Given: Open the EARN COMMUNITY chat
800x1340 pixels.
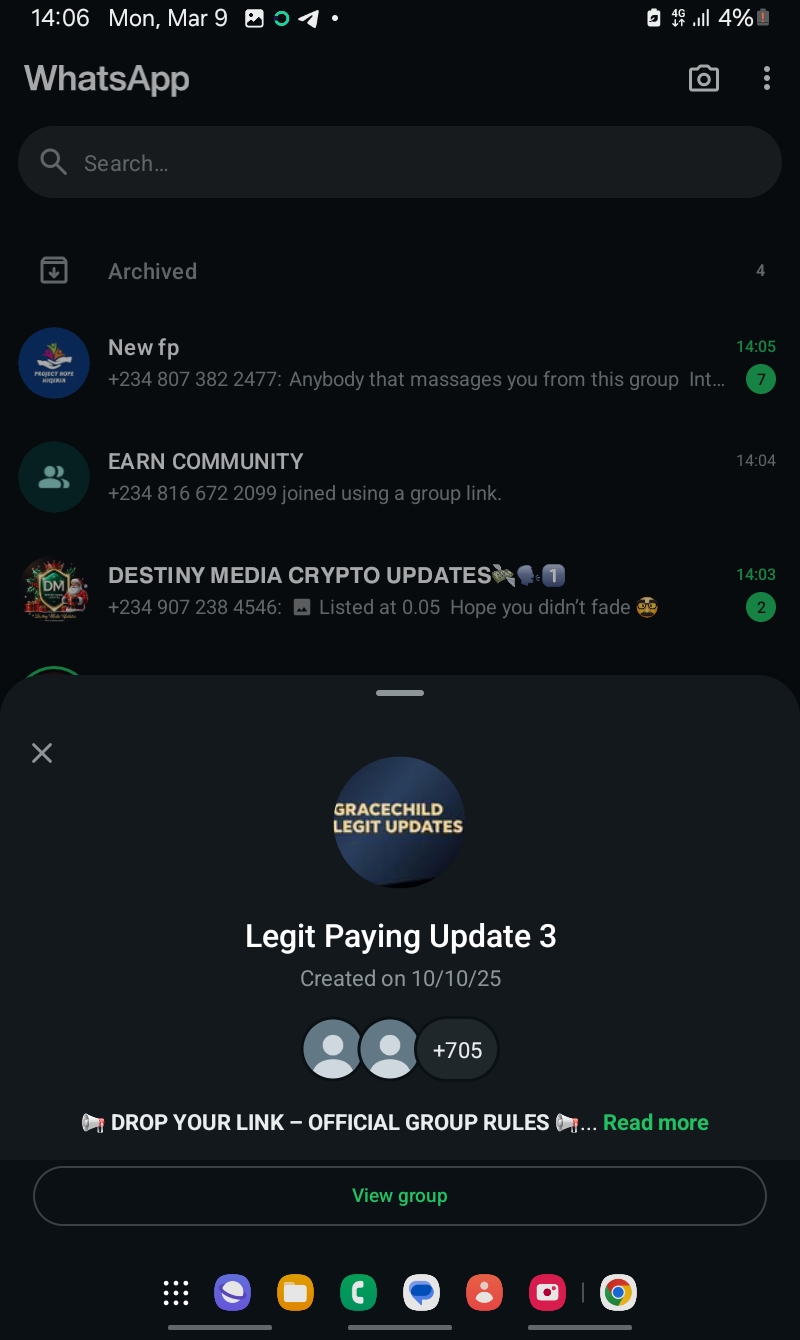Looking at the screenshot, I should pyautogui.click(x=400, y=476).
